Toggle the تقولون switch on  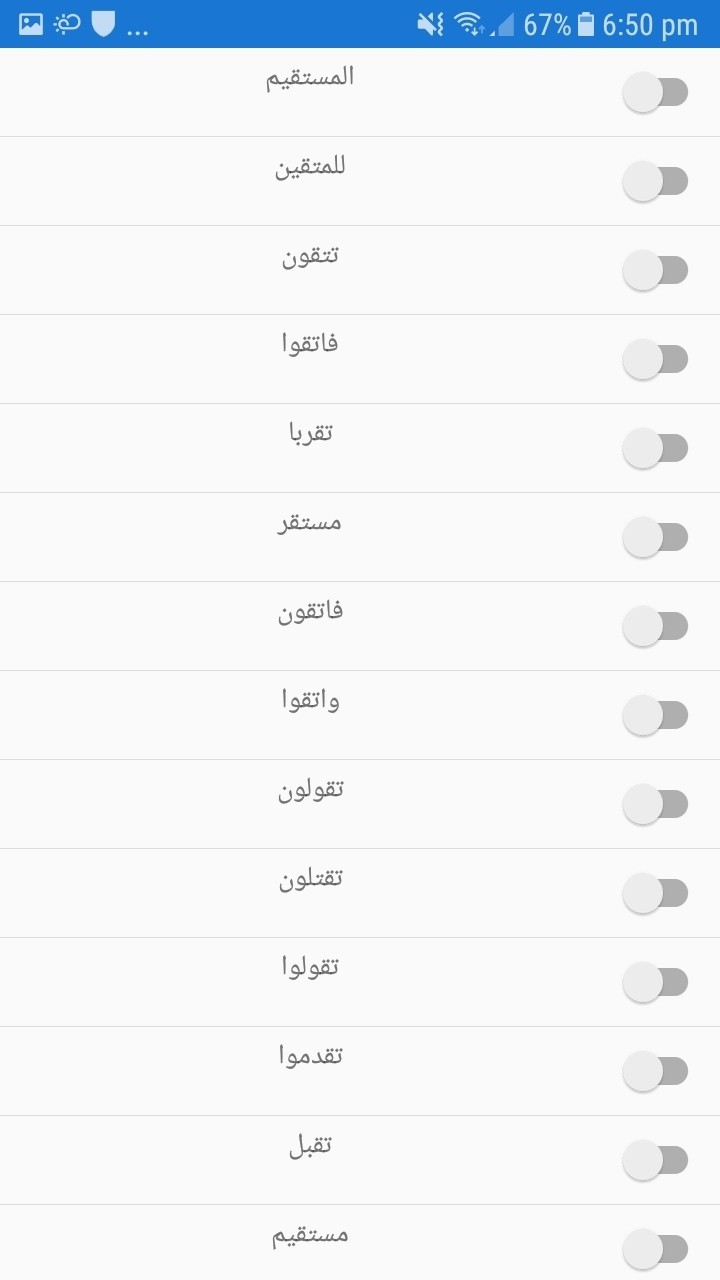point(655,804)
